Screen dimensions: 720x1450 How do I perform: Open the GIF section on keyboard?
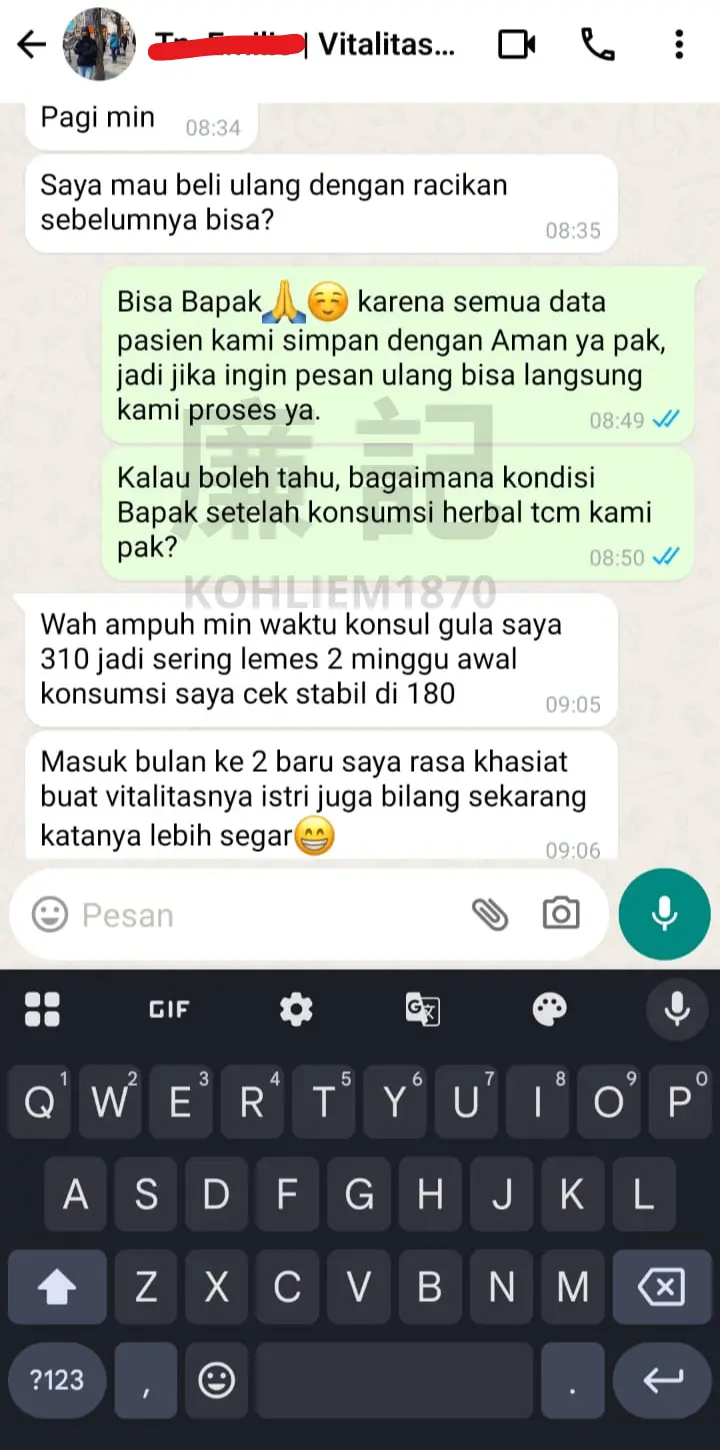tap(168, 1009)
